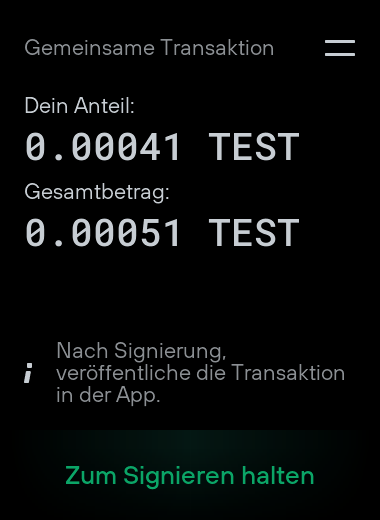The height and width of the screenshot is (520, 380).
Task: Tap the Zum Signieren halten button
Action: coord(190,475)
